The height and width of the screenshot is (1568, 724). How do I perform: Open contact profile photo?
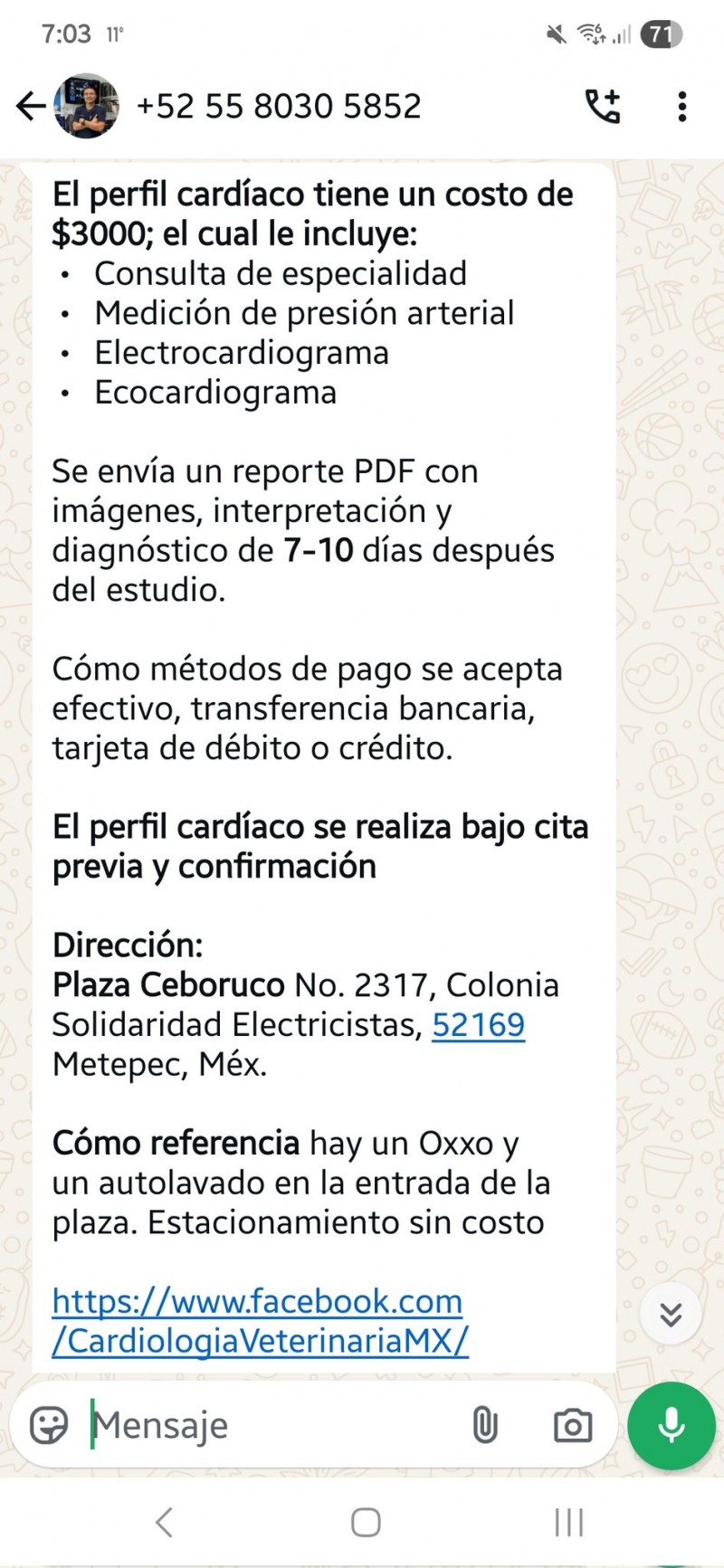[x=87, y=106]
